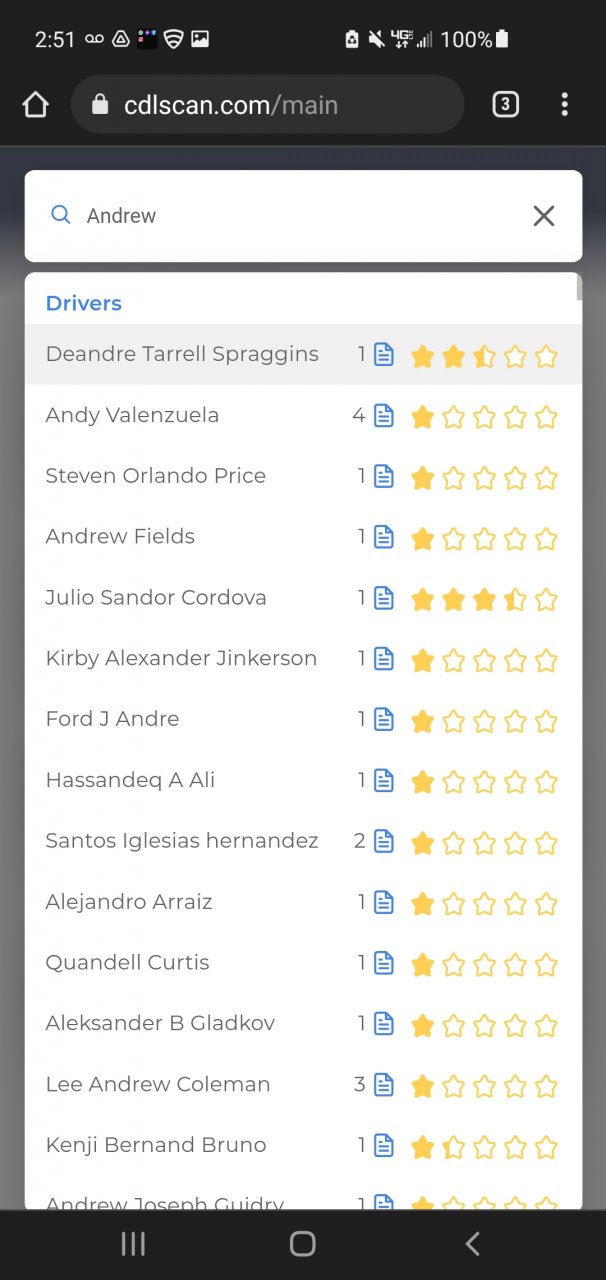Open Julio Sandor Cordova's record
This screenshot has height=1280, width=606.
pos(156,598)
